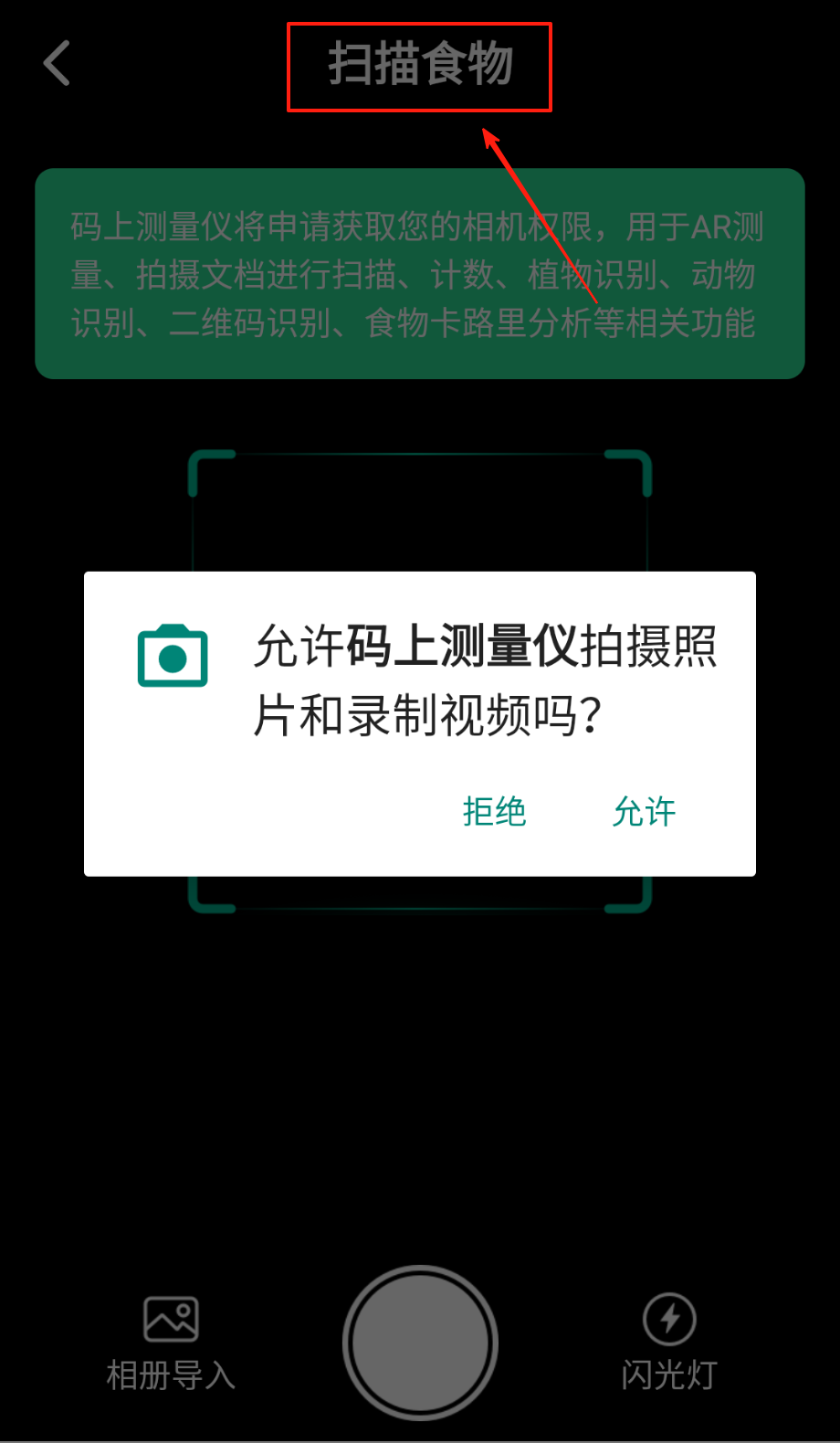840x1443 pixels.
Task: Import a photo from the album
Action: click(x=171, y=1341)
